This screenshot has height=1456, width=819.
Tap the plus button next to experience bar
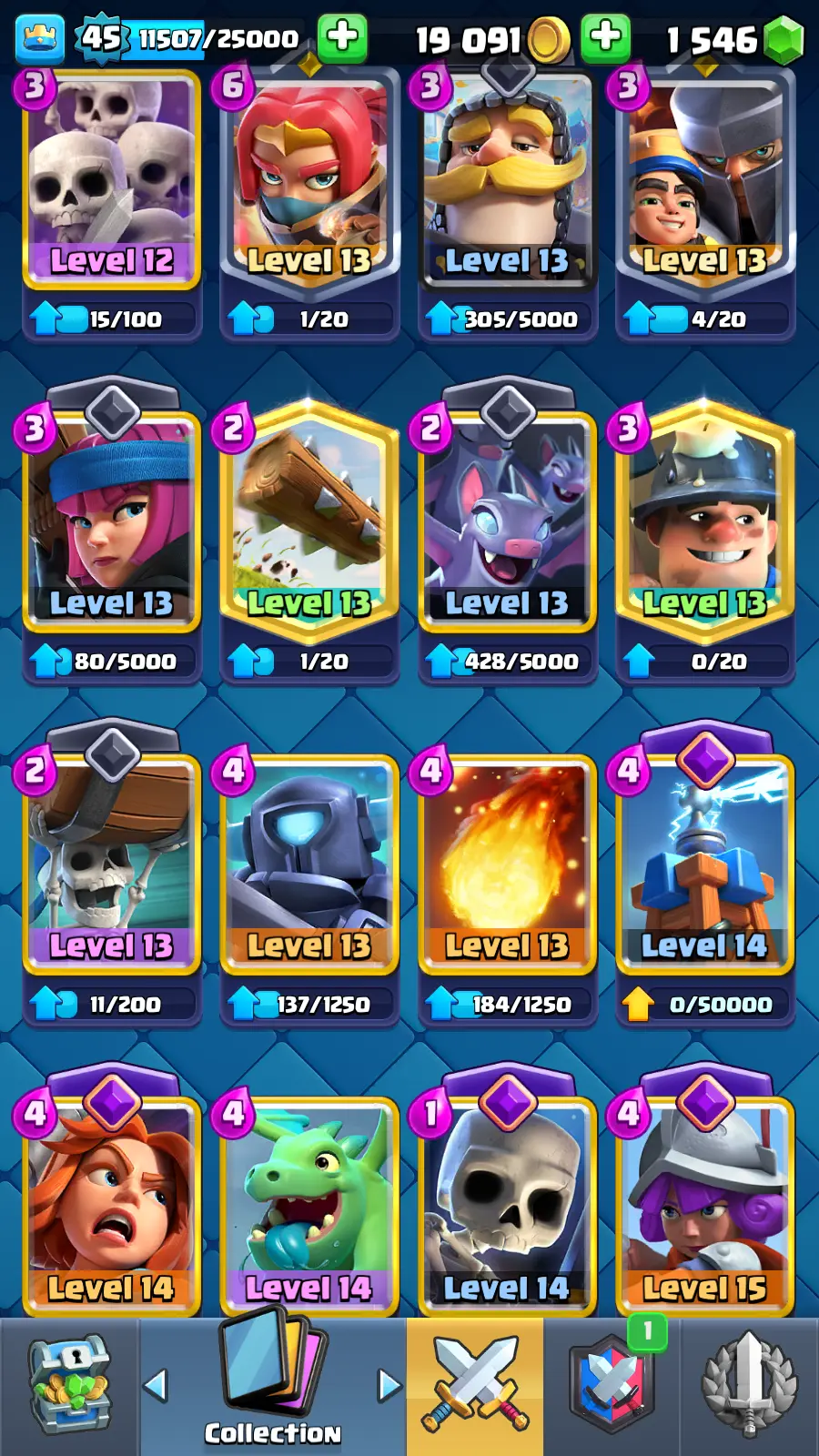(x=342, y=38)
